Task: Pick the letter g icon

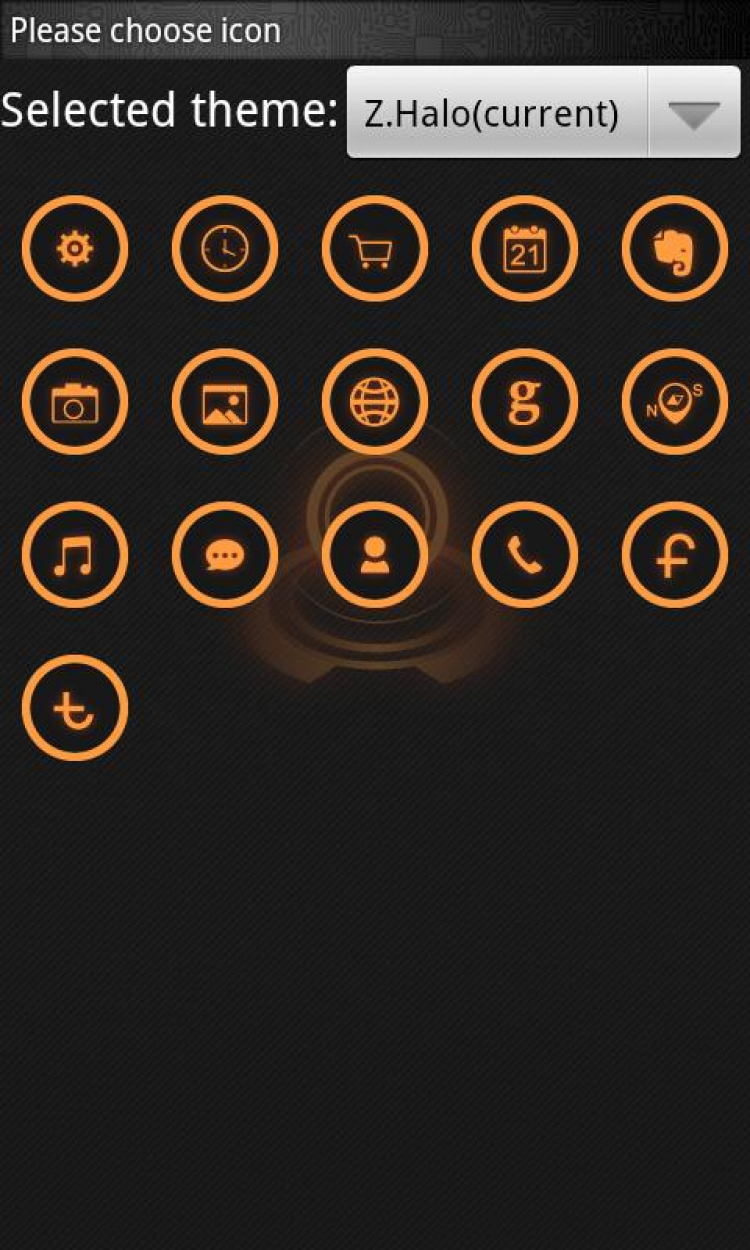Action: pos(525,402)
